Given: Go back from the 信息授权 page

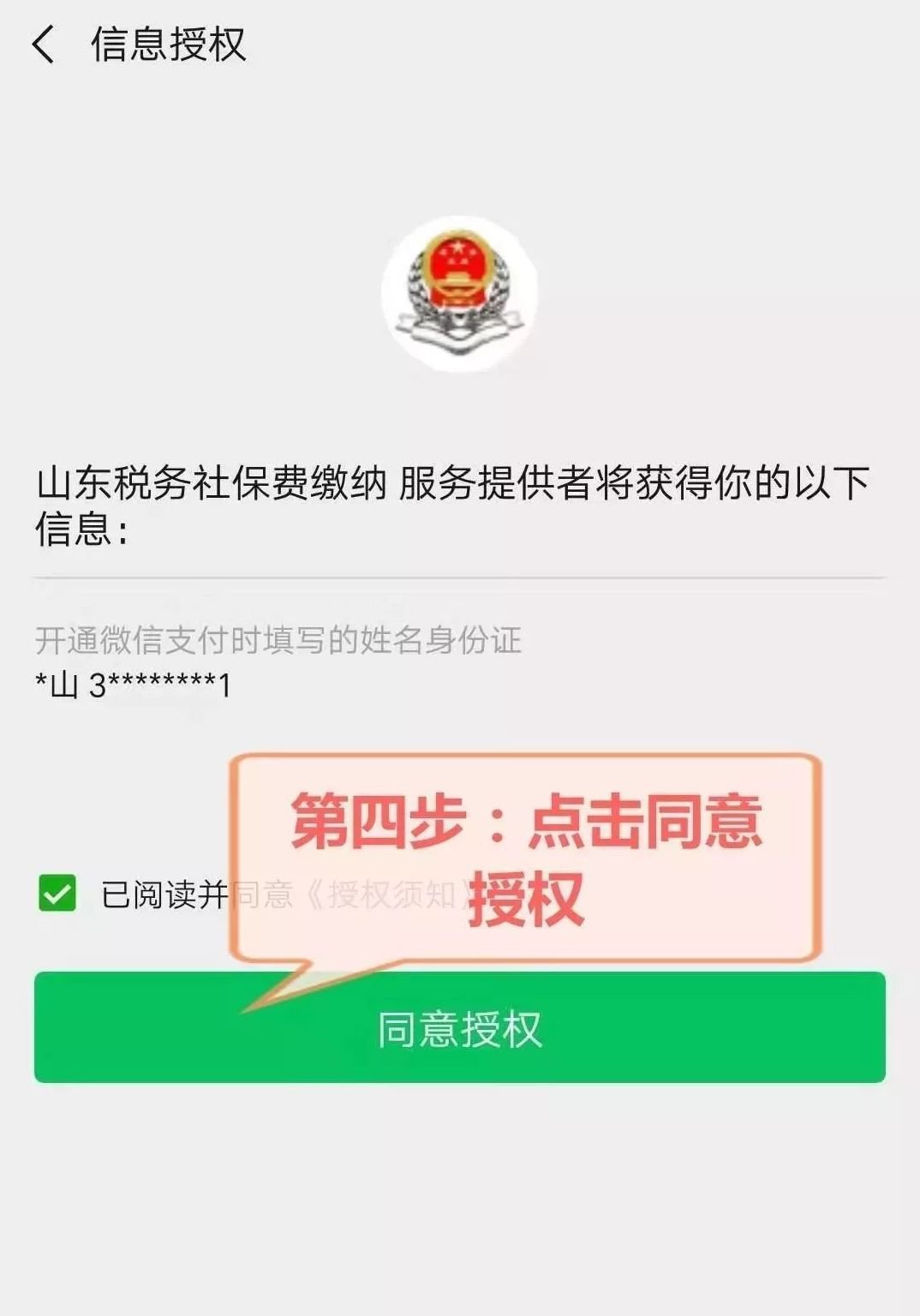Looking at the screenshot, I should pyautogui.click(x=43, y=45).
